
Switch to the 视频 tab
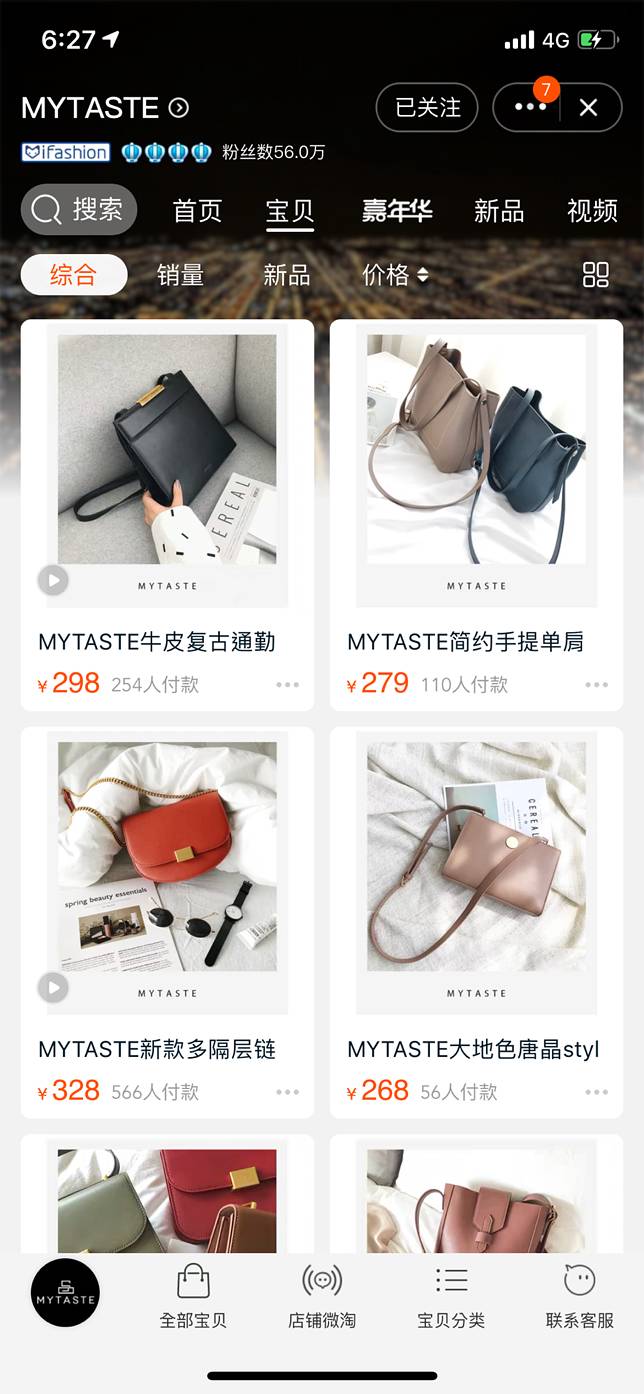pos(592,211)
